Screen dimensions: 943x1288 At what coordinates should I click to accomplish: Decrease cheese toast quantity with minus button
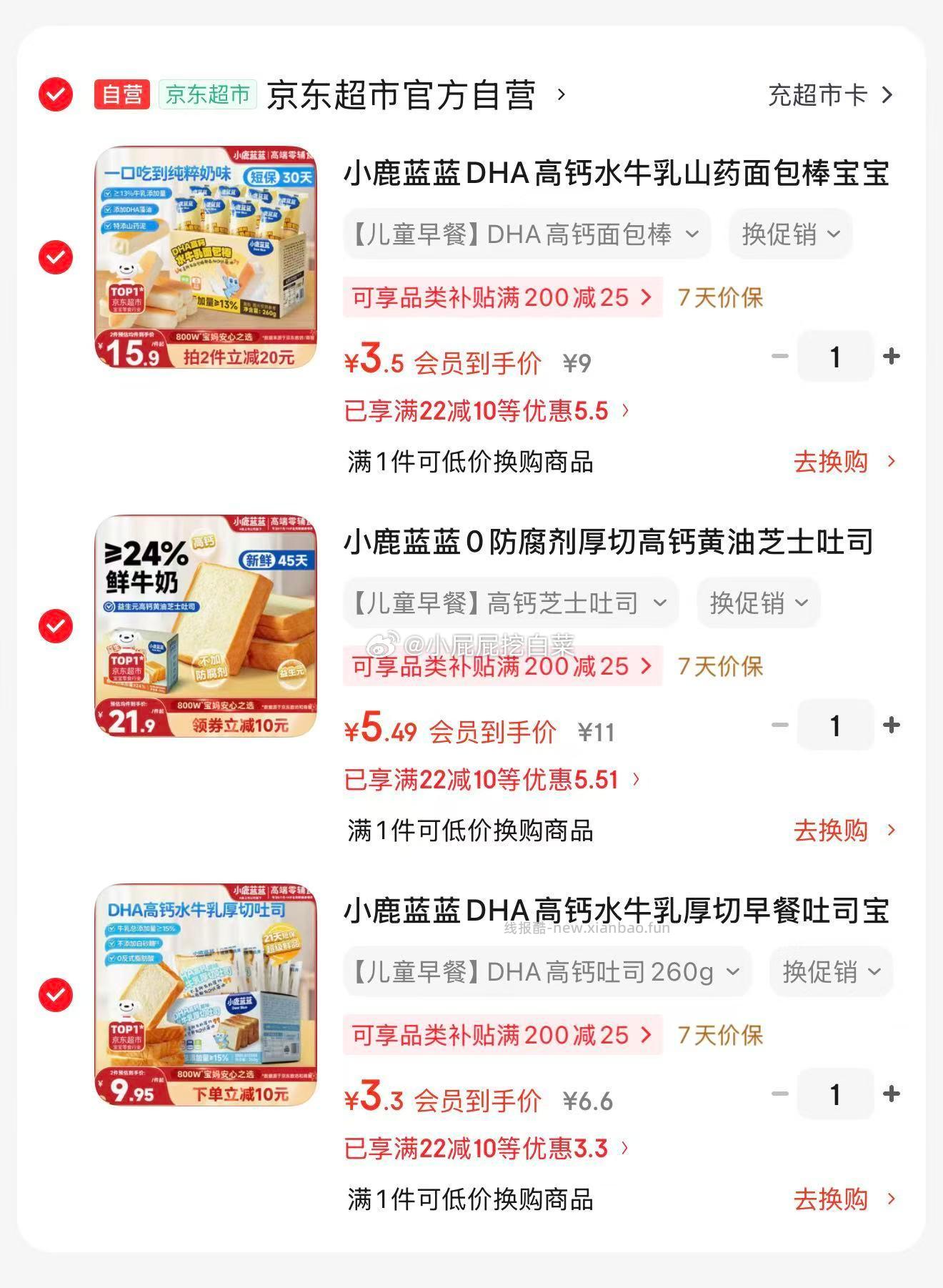[779, 725]
